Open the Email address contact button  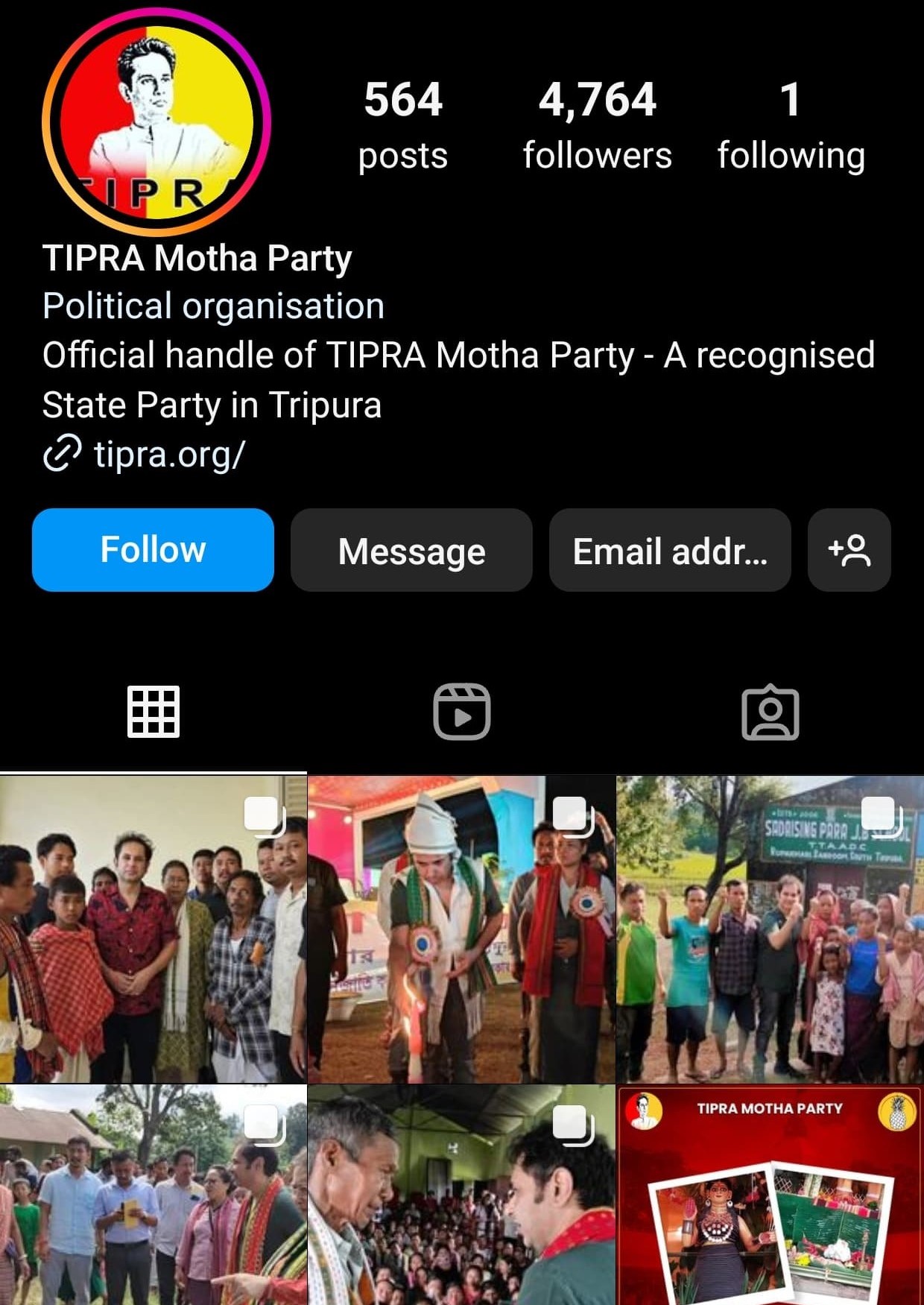click(x=669, y=550)
